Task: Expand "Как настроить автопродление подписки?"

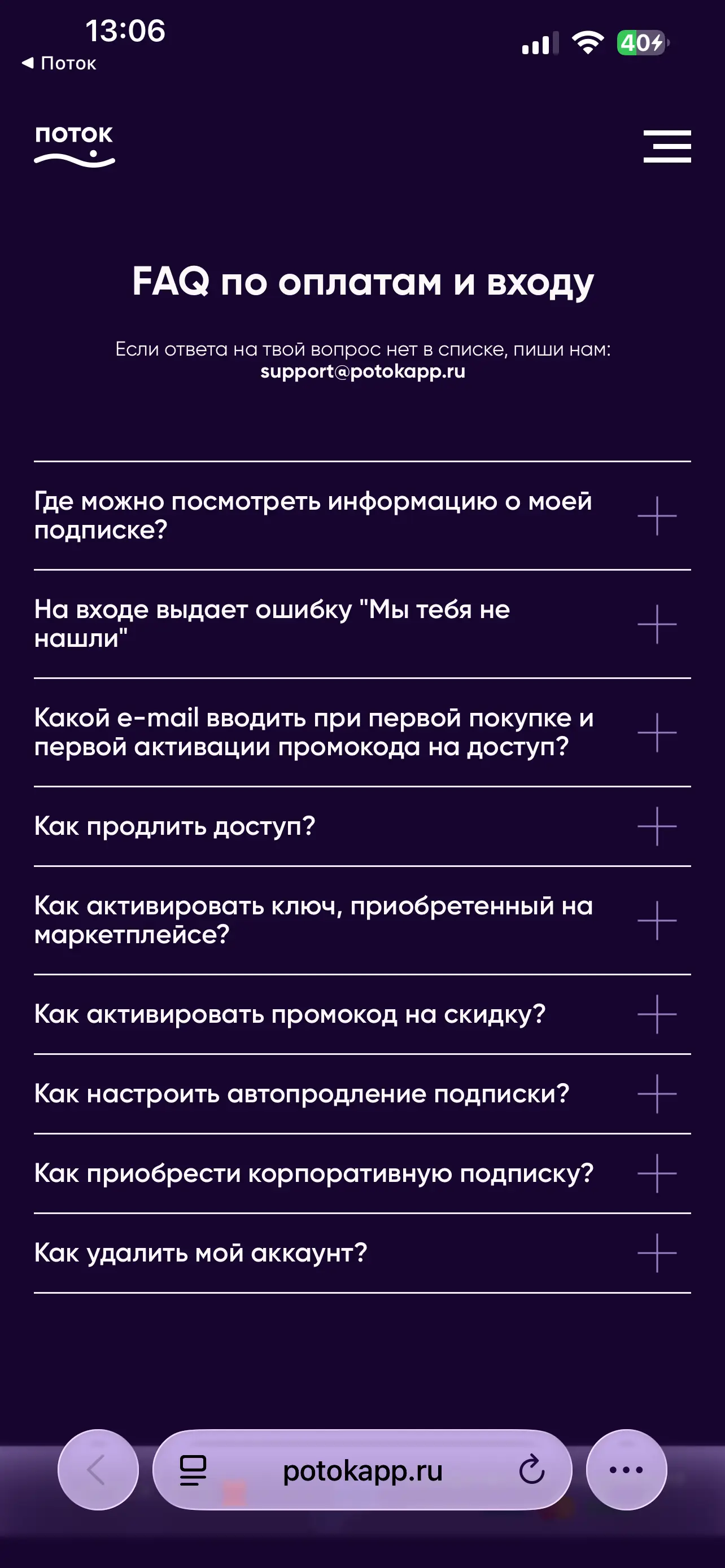Action: 656,1094
